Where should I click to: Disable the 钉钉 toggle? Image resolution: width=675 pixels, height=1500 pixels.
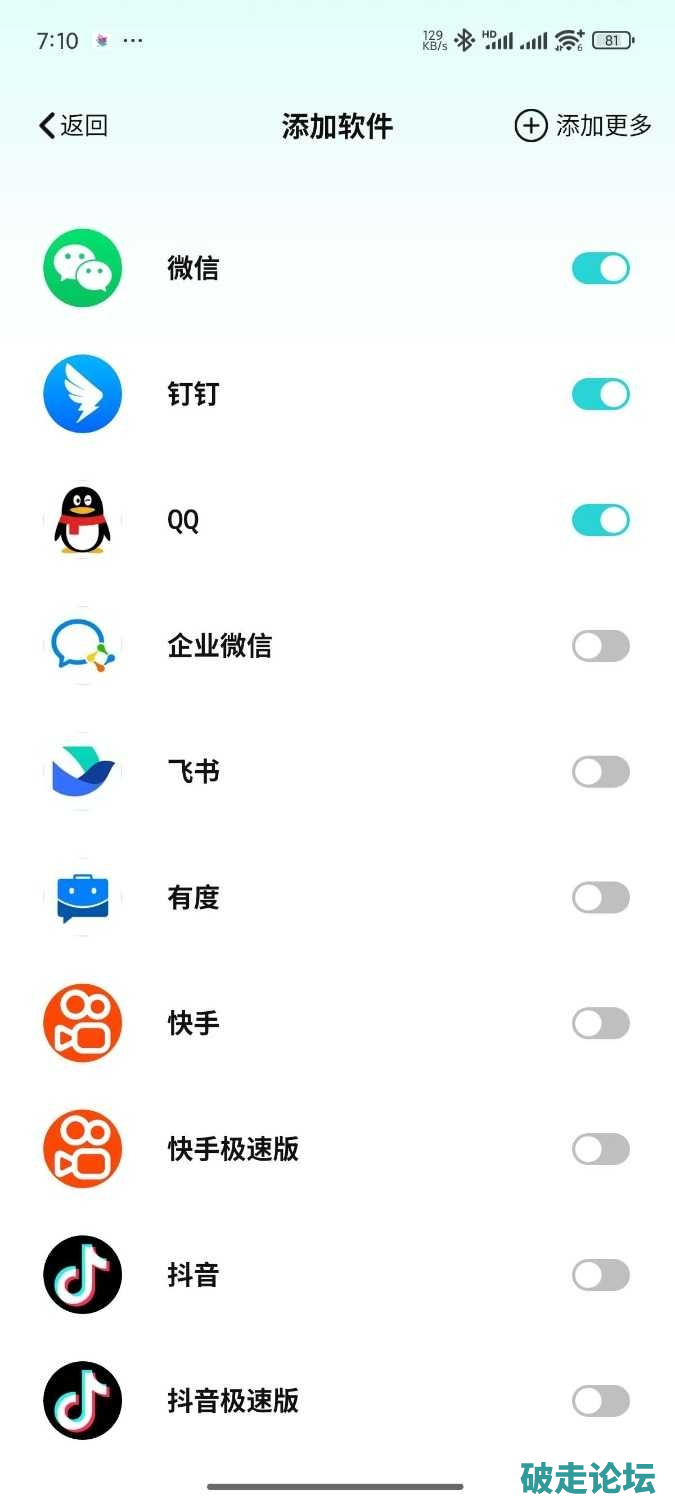pyautogui.click(x=600, y=394)
